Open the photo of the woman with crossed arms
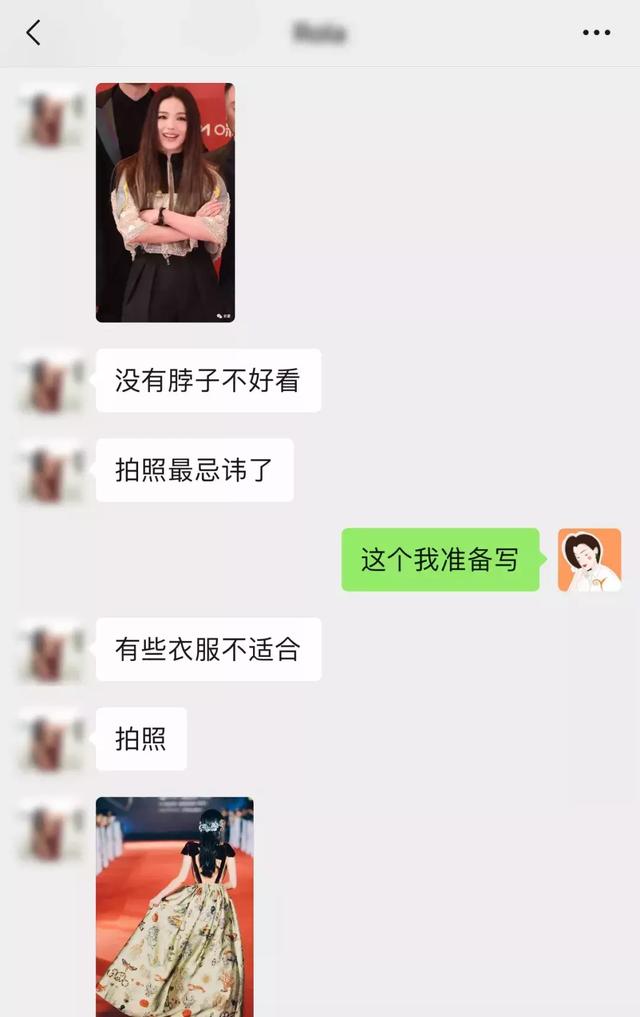This screenshot has width=640, height=1017. pos(165,202)
